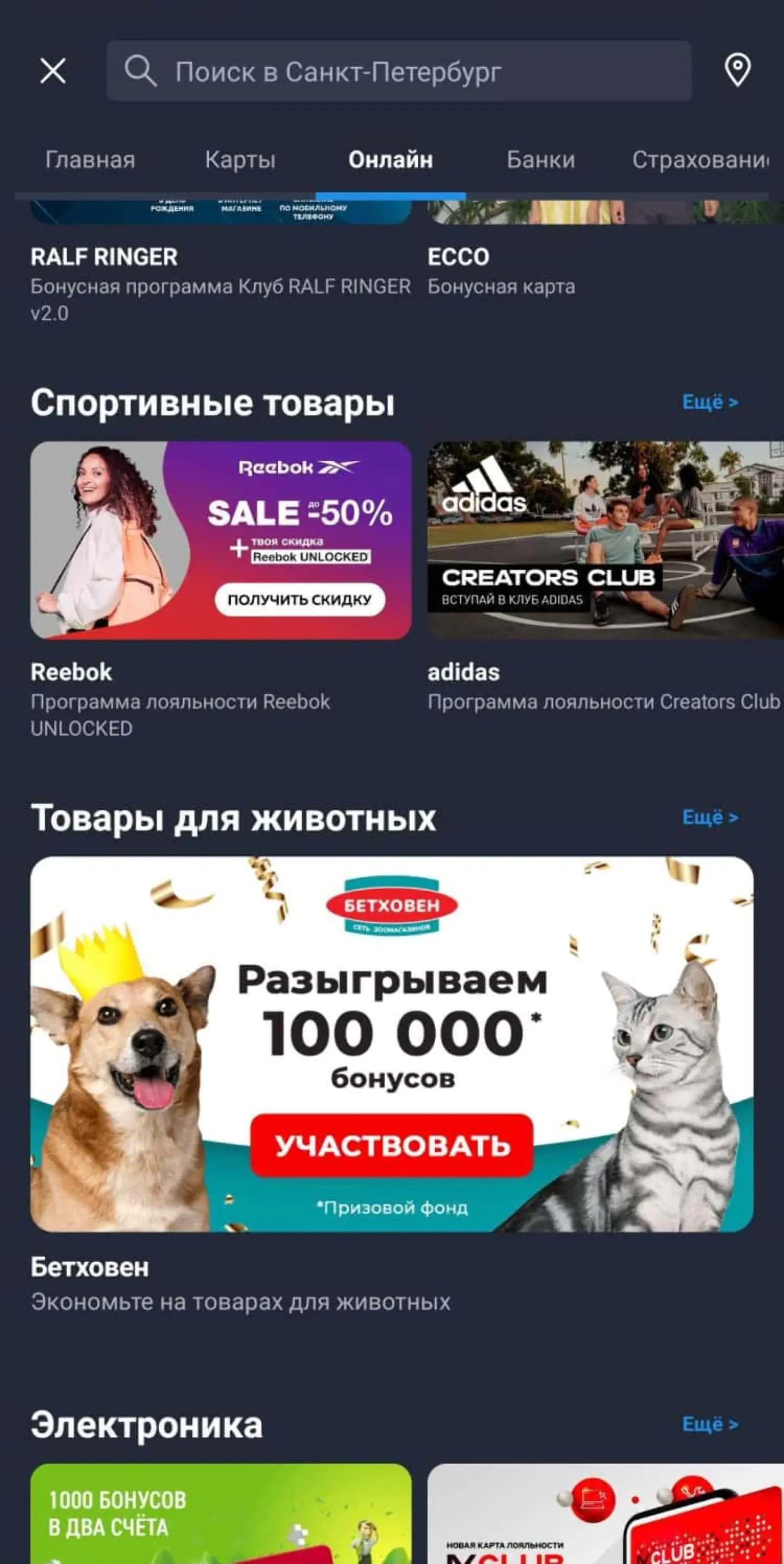Close the search screen with X
This screenshot has height=1564, width=784.
coord(53,71)
